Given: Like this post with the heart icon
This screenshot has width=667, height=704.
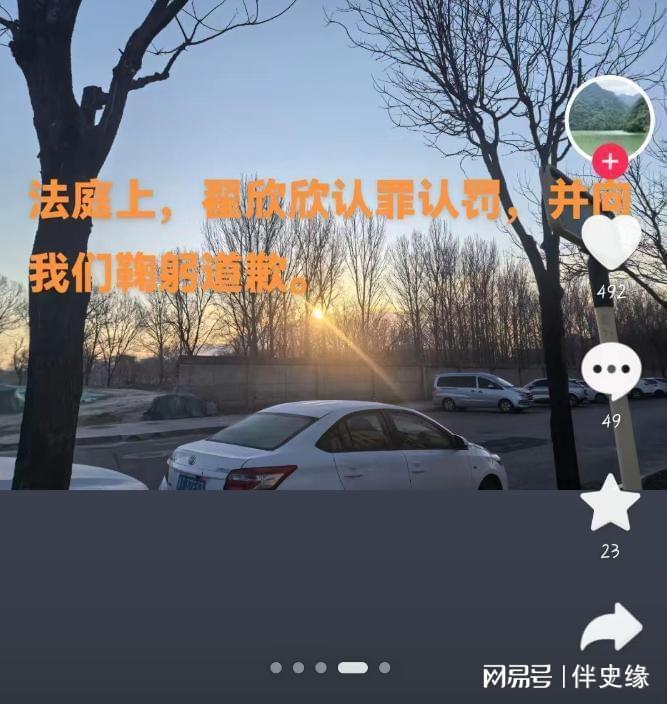Looking at the screenshot, I should 611,242.
